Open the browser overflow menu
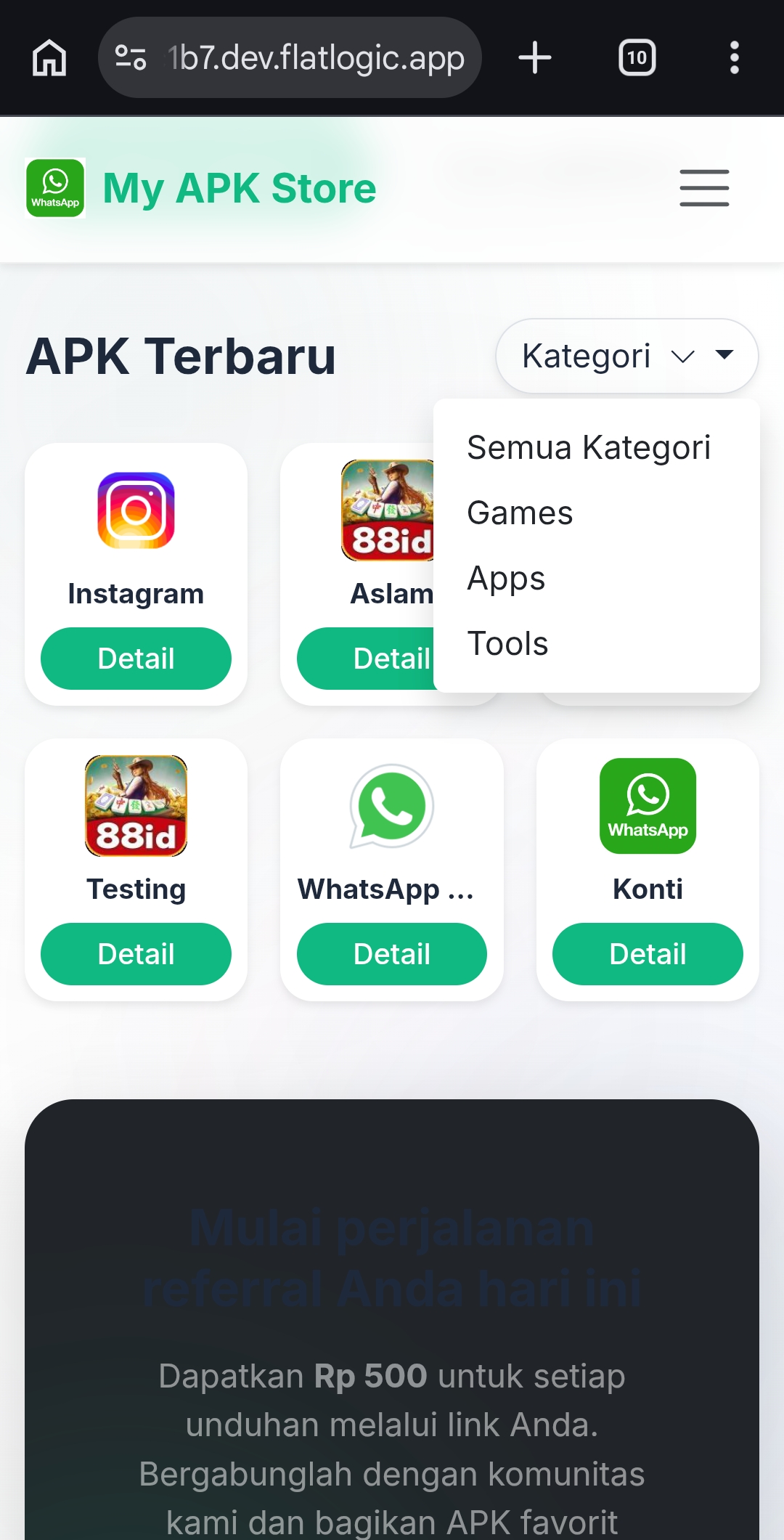This screenshot has height=1540, width=784. click(734, 57)
